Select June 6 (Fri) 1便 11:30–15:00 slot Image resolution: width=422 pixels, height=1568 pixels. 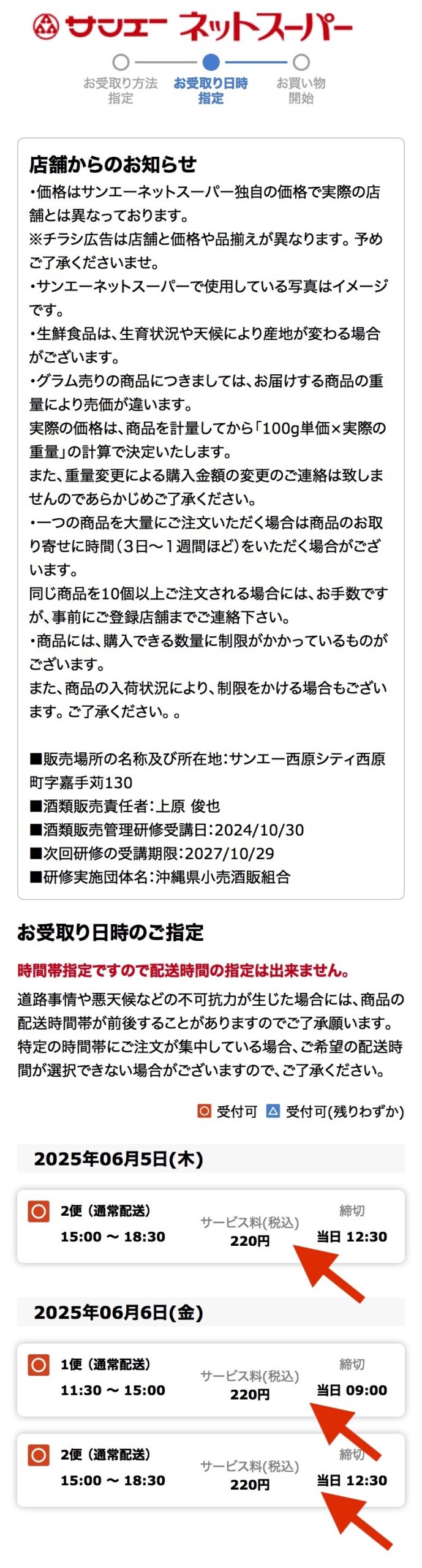click(210, 1378)
